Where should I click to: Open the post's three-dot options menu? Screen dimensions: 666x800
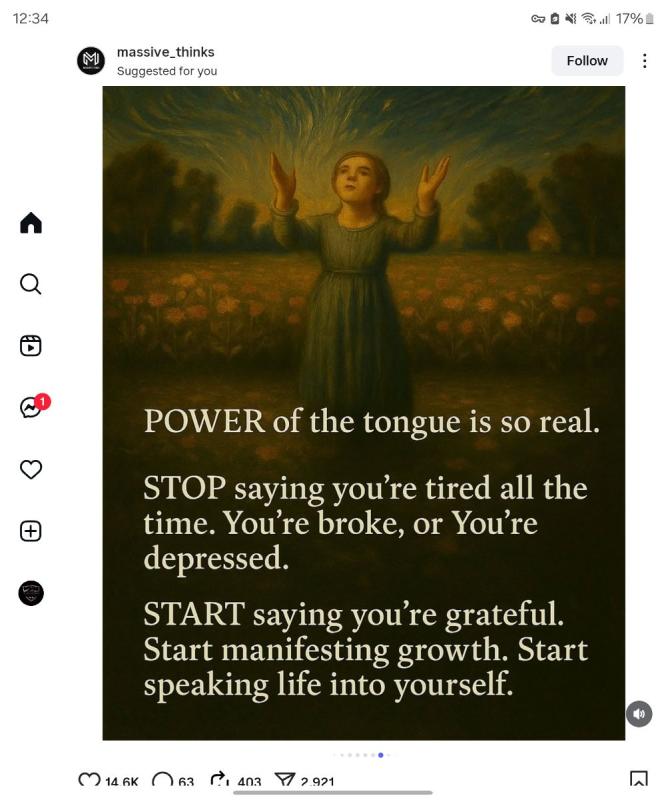(644, 61)
